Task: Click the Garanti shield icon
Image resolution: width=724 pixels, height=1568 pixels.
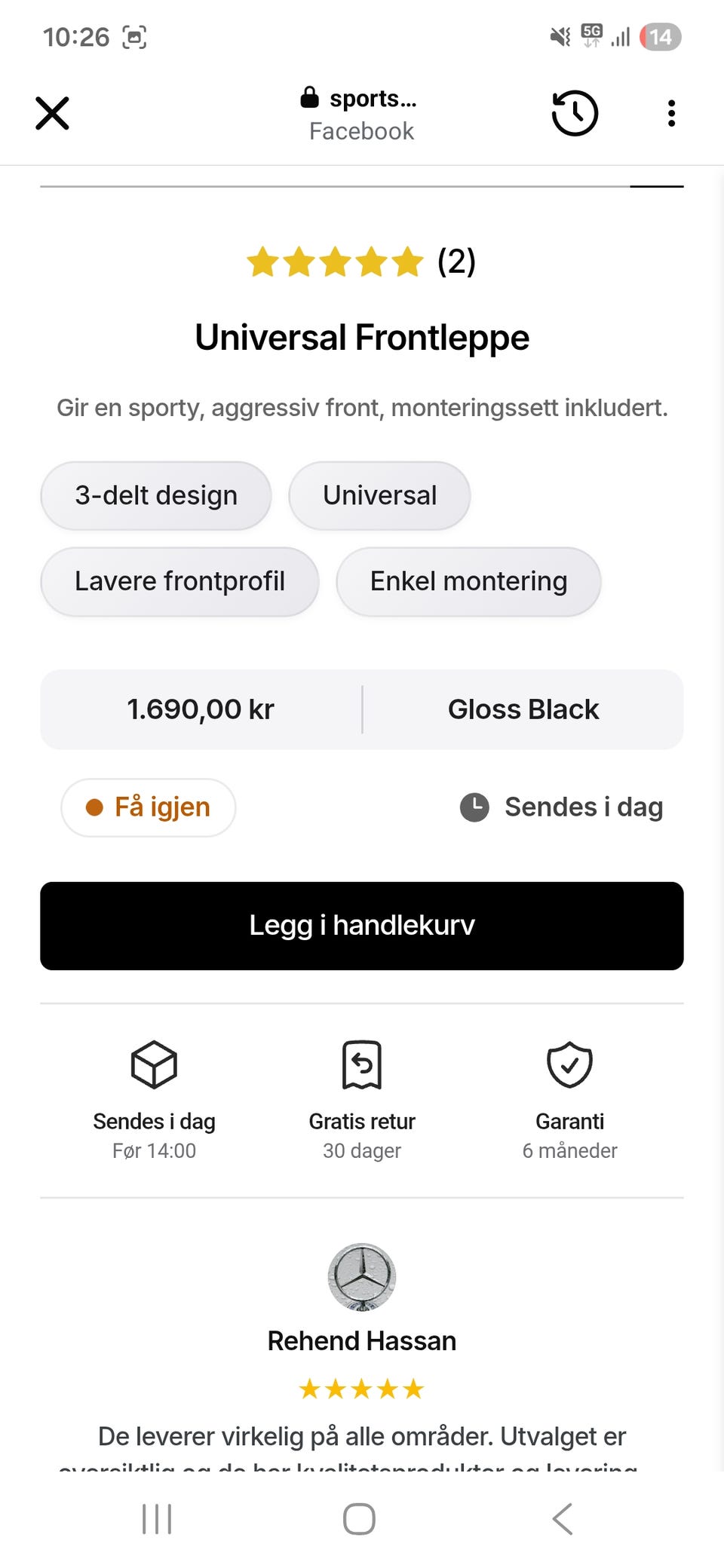Action: 570,1065
